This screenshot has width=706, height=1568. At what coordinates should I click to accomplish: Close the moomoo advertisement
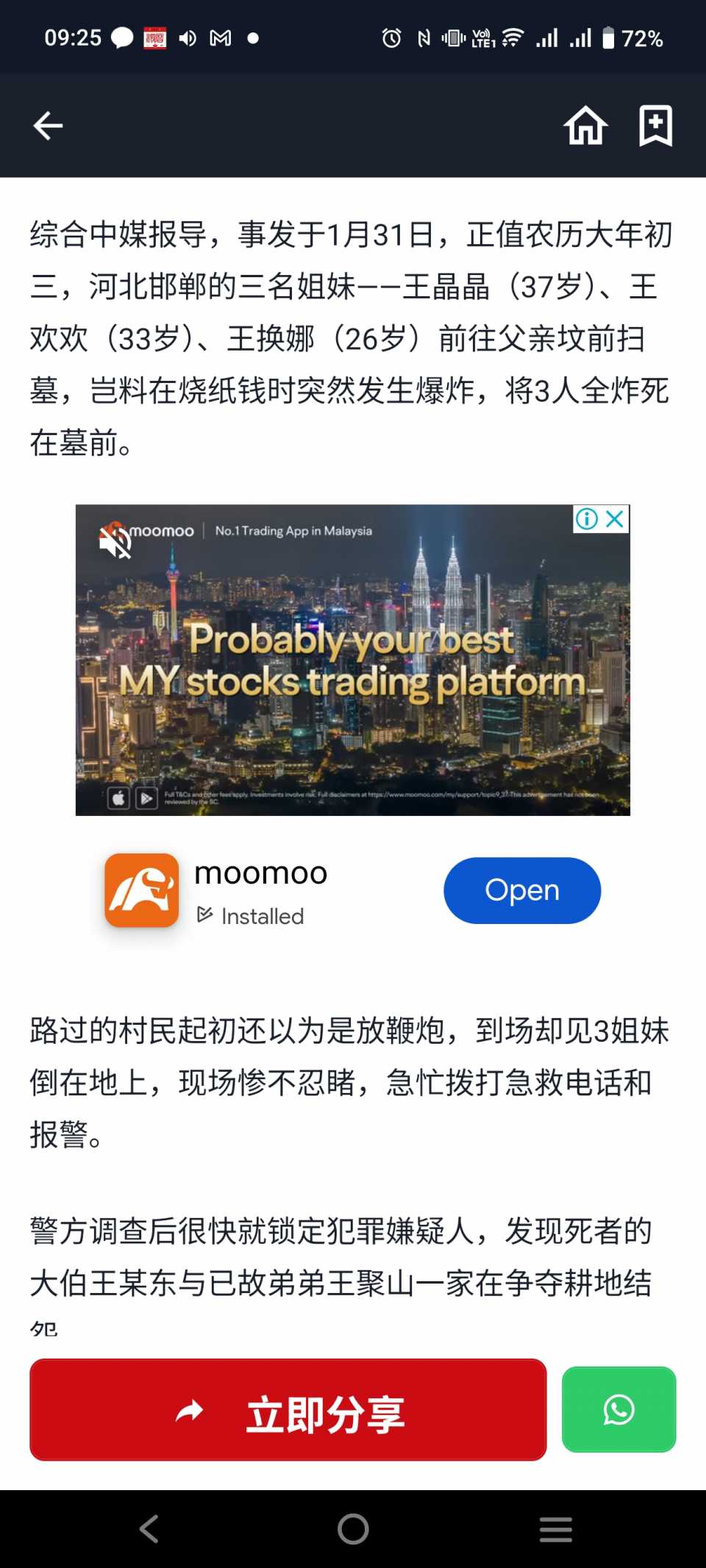[x=616, y=519]
